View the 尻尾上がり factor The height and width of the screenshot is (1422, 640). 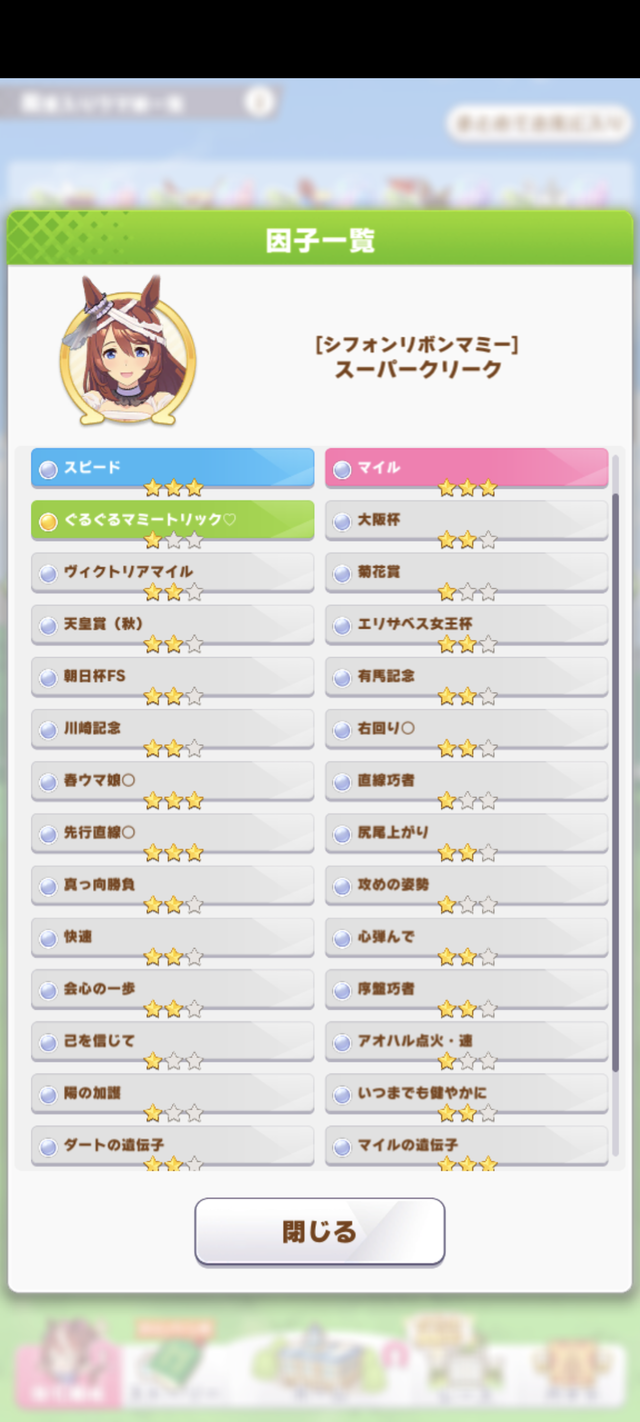tap(466, 832)
